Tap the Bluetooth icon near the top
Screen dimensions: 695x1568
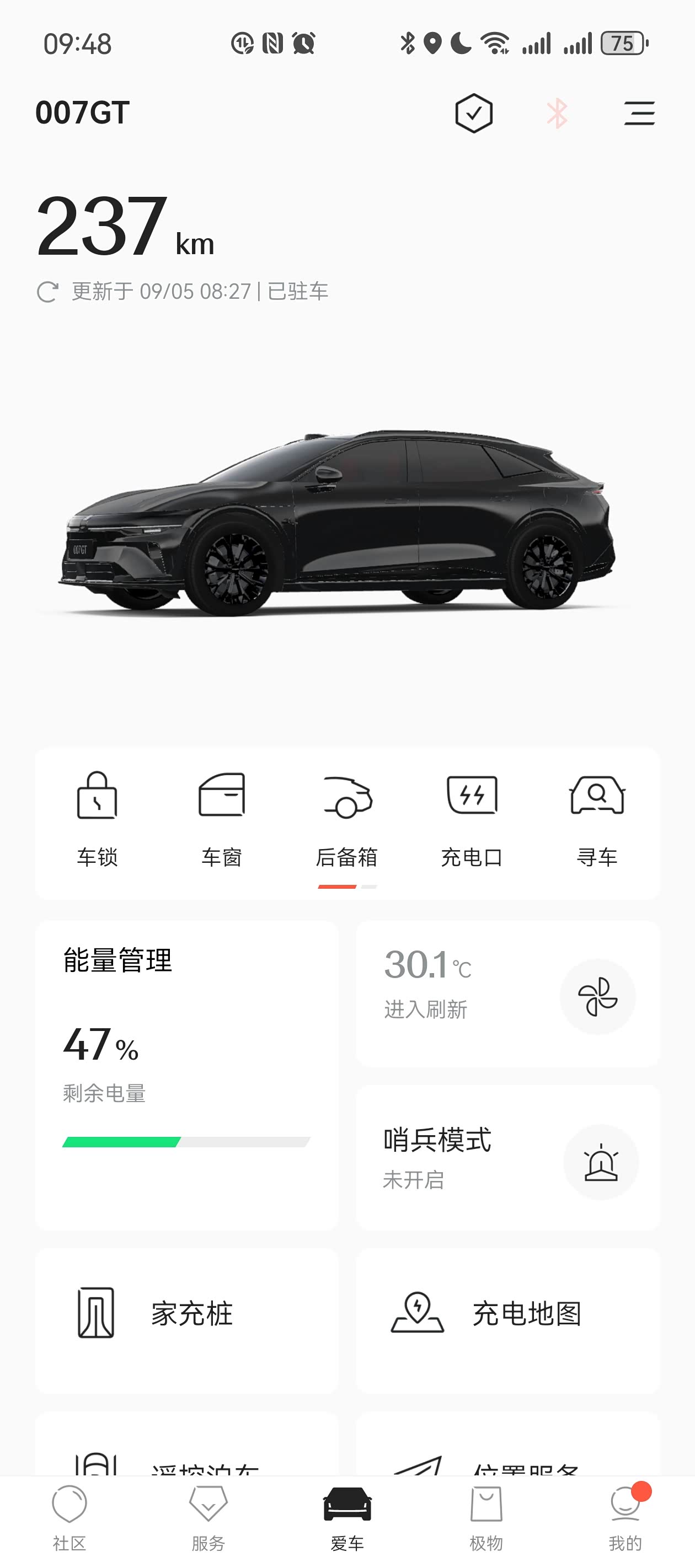click(x=557, y=112)
